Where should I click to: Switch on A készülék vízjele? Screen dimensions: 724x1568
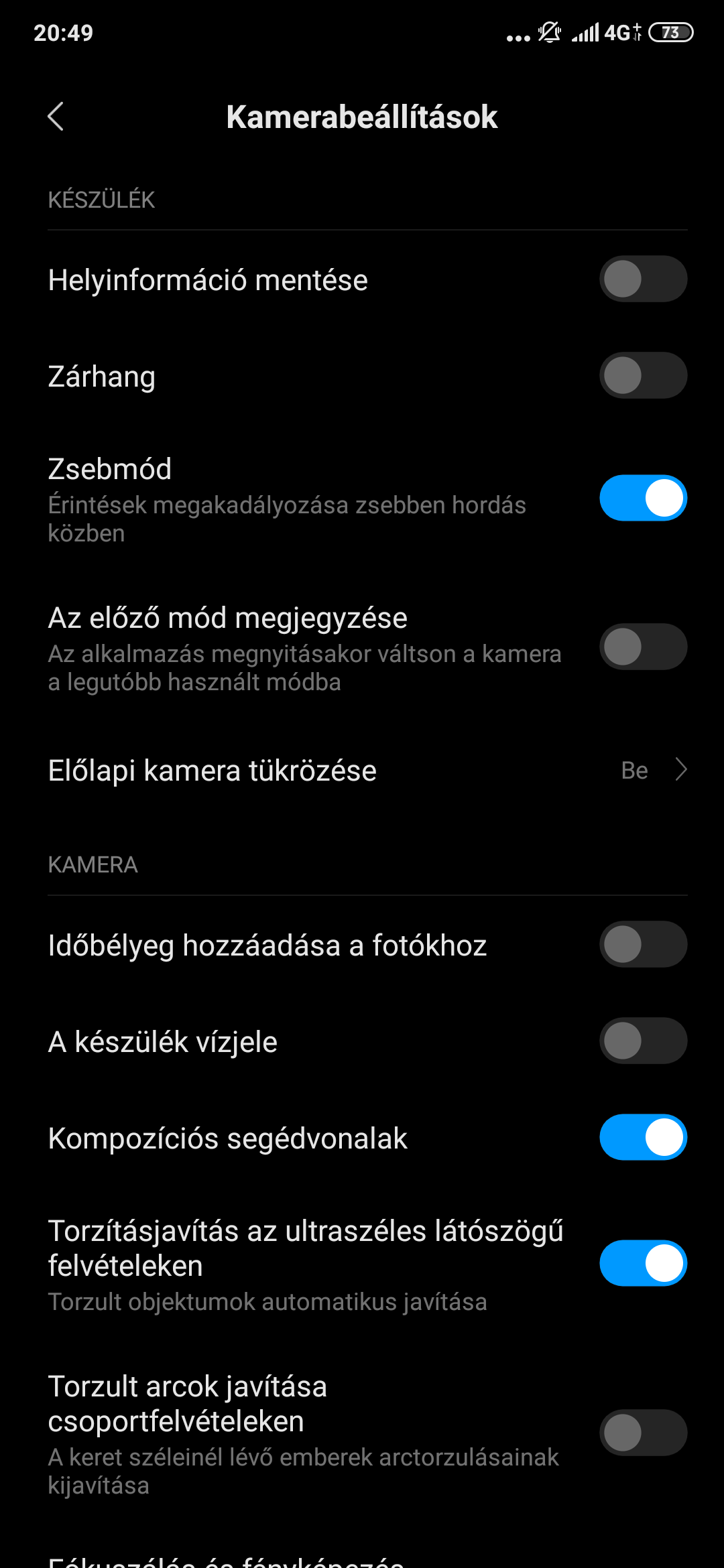click(643, 1041)
